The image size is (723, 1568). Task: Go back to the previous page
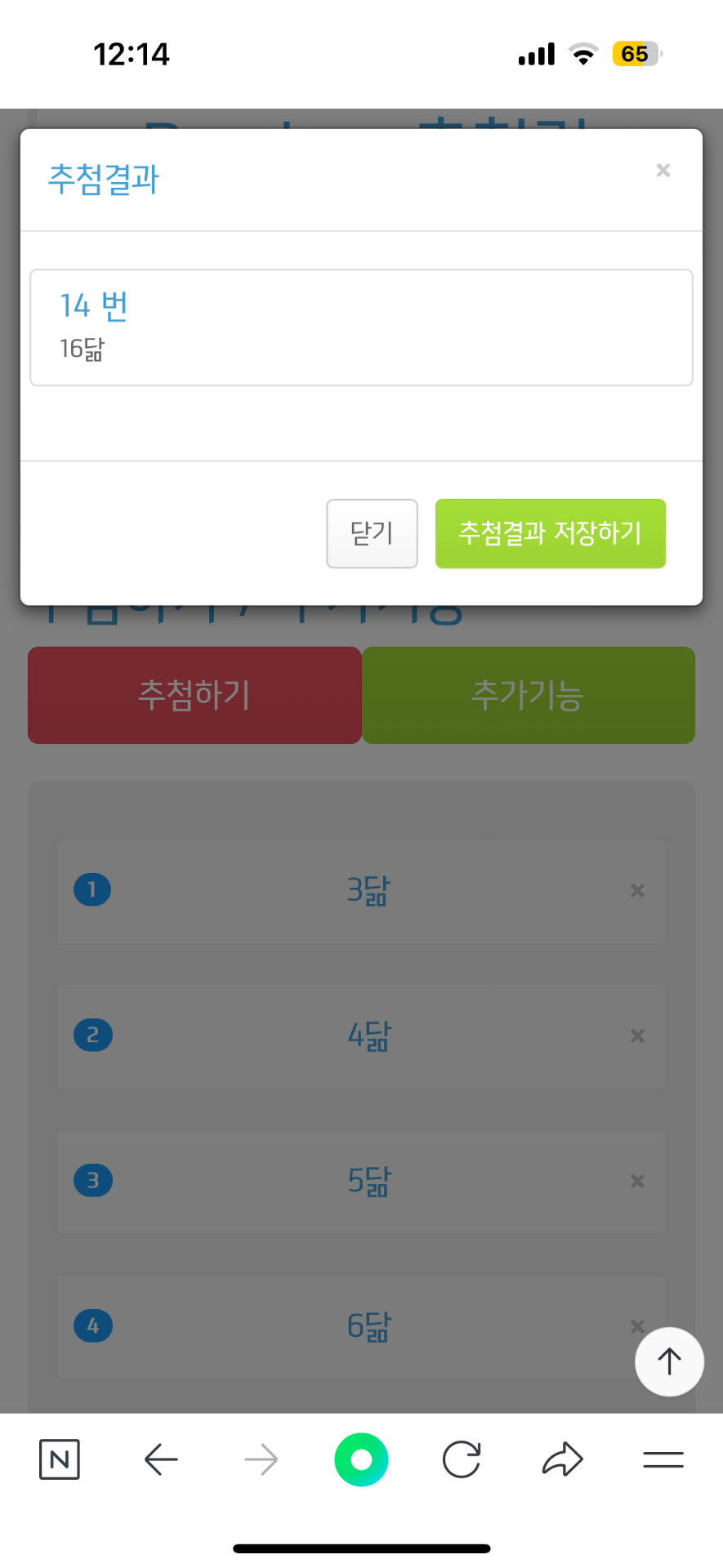click(x=161, y=1459)
